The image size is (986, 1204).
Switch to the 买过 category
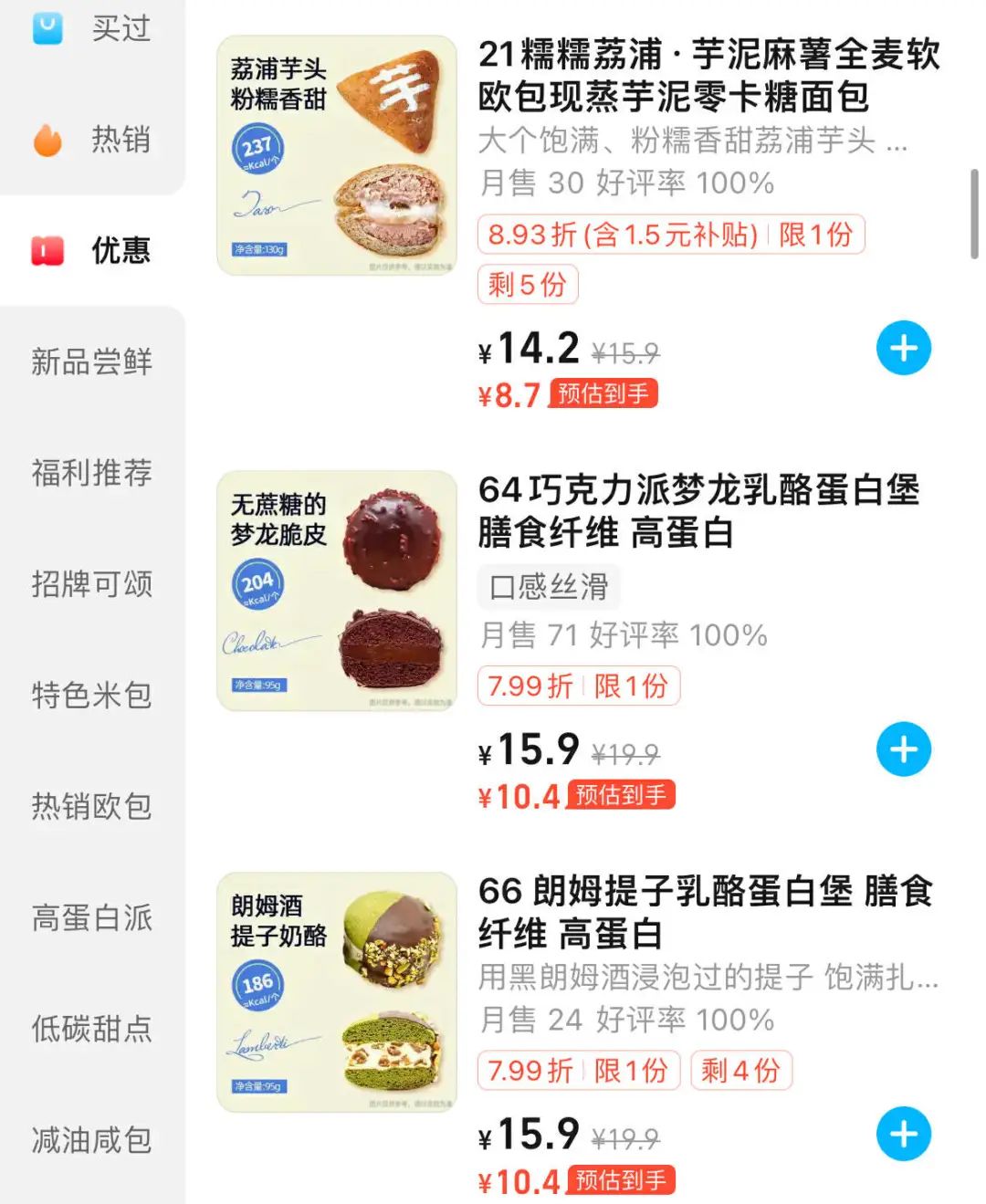point(92,28)
